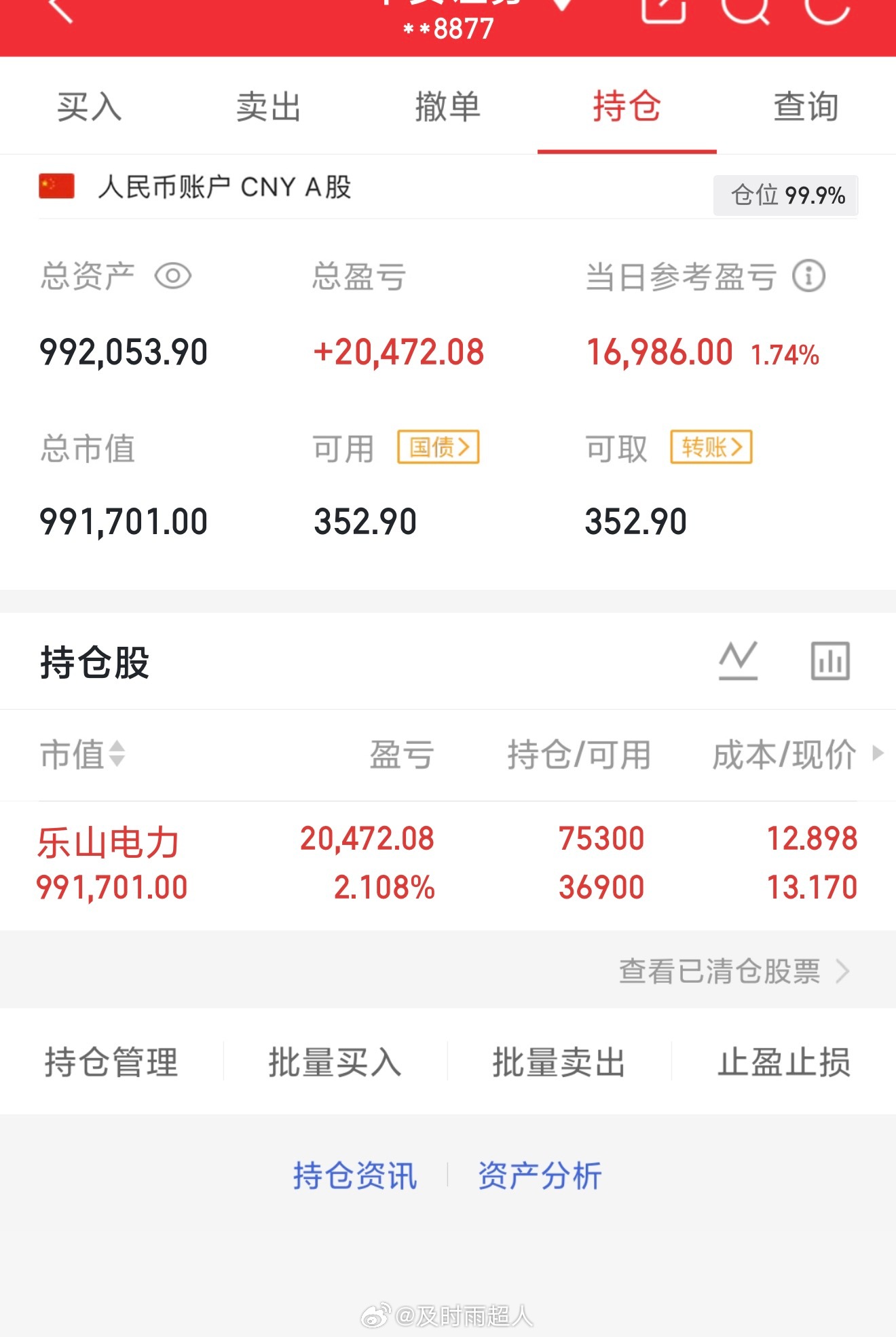Toggle the 仓位 99.9% display
The height and width of the screenshot is (1337, 896).
[x=786, y=196]
